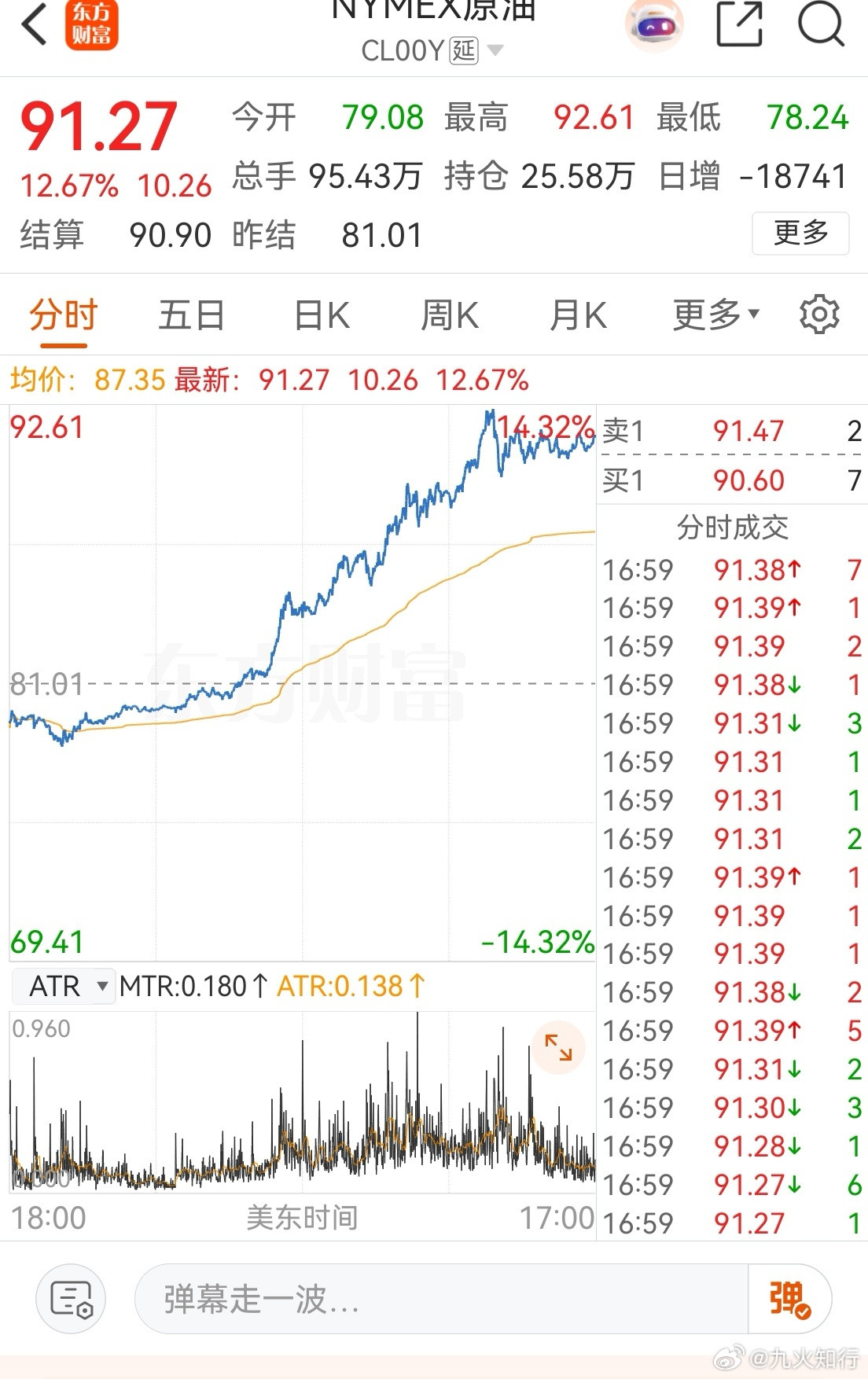
Task: Tap the back arrow to exit
Action: 31,25
